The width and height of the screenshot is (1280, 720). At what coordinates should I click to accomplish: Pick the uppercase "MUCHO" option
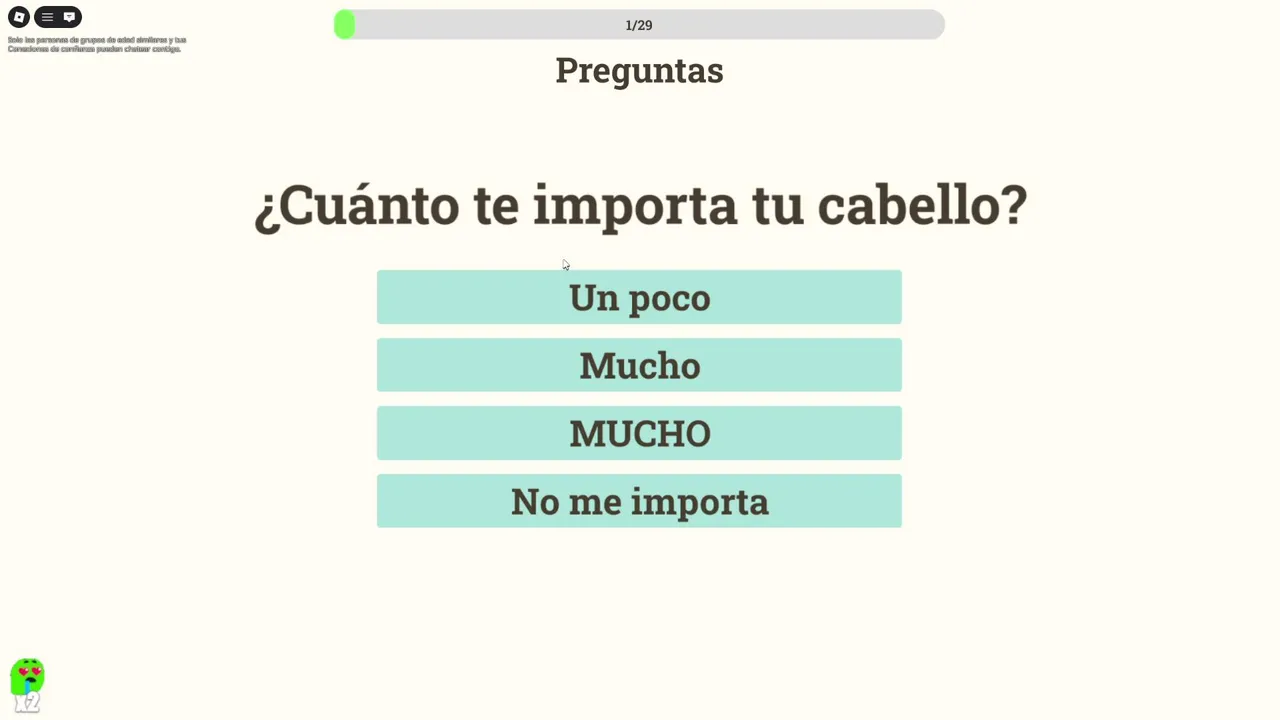[x=639, y=433]
